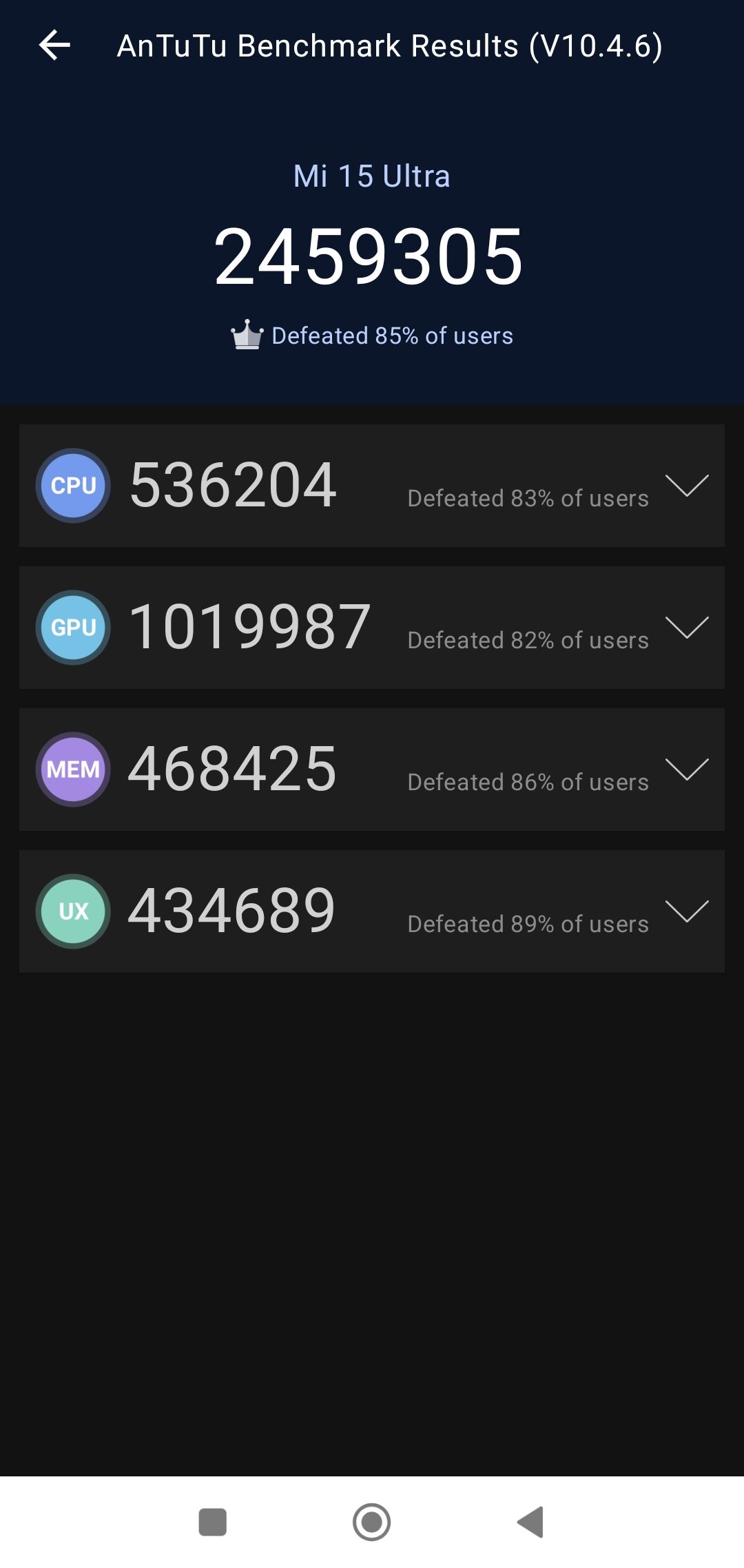Expand the CPU score details
Viewport: 744px width, 1568px height.
click(687, 486)
